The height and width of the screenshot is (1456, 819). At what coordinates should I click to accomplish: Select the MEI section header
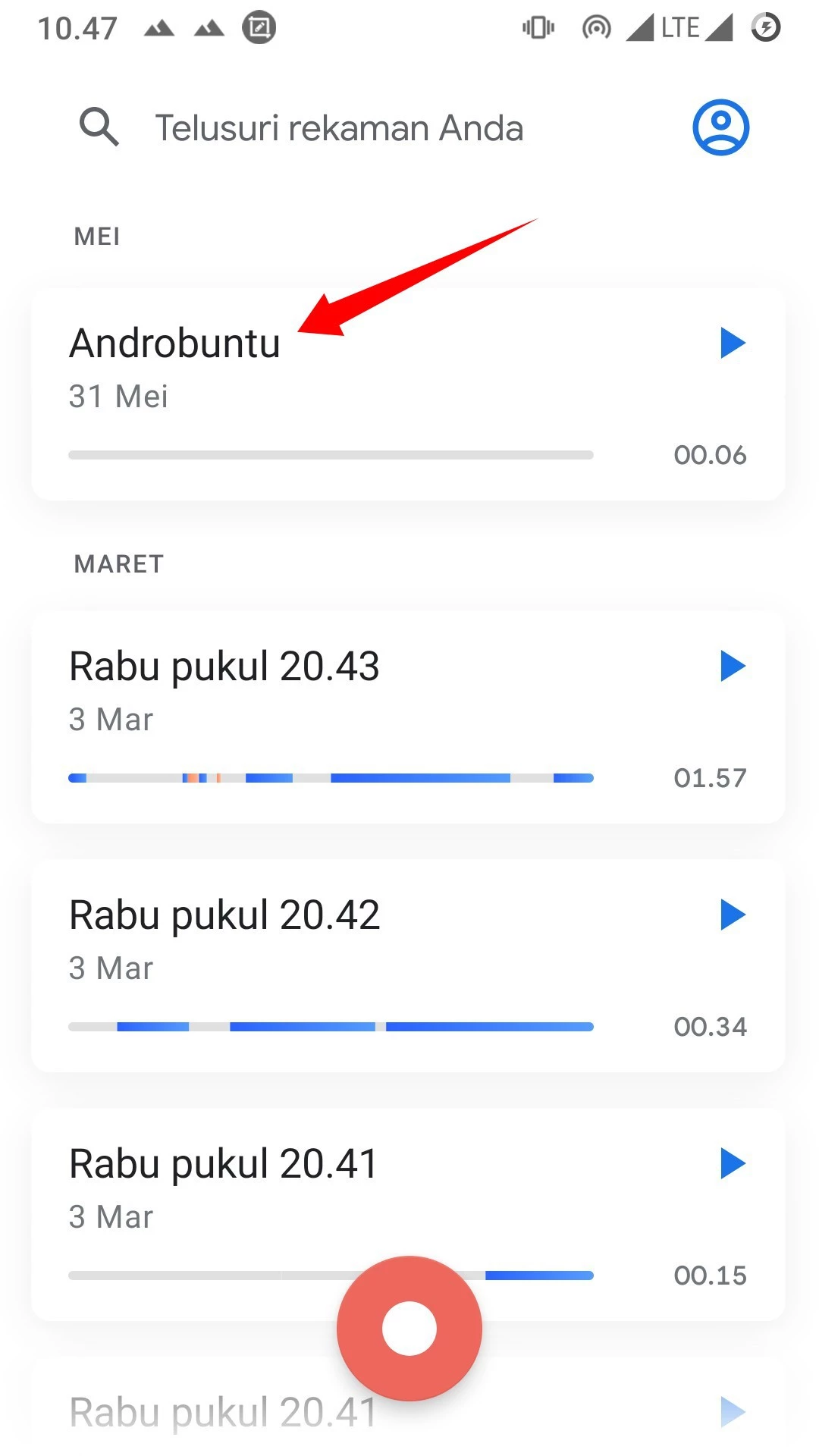[x=97, y=236]
